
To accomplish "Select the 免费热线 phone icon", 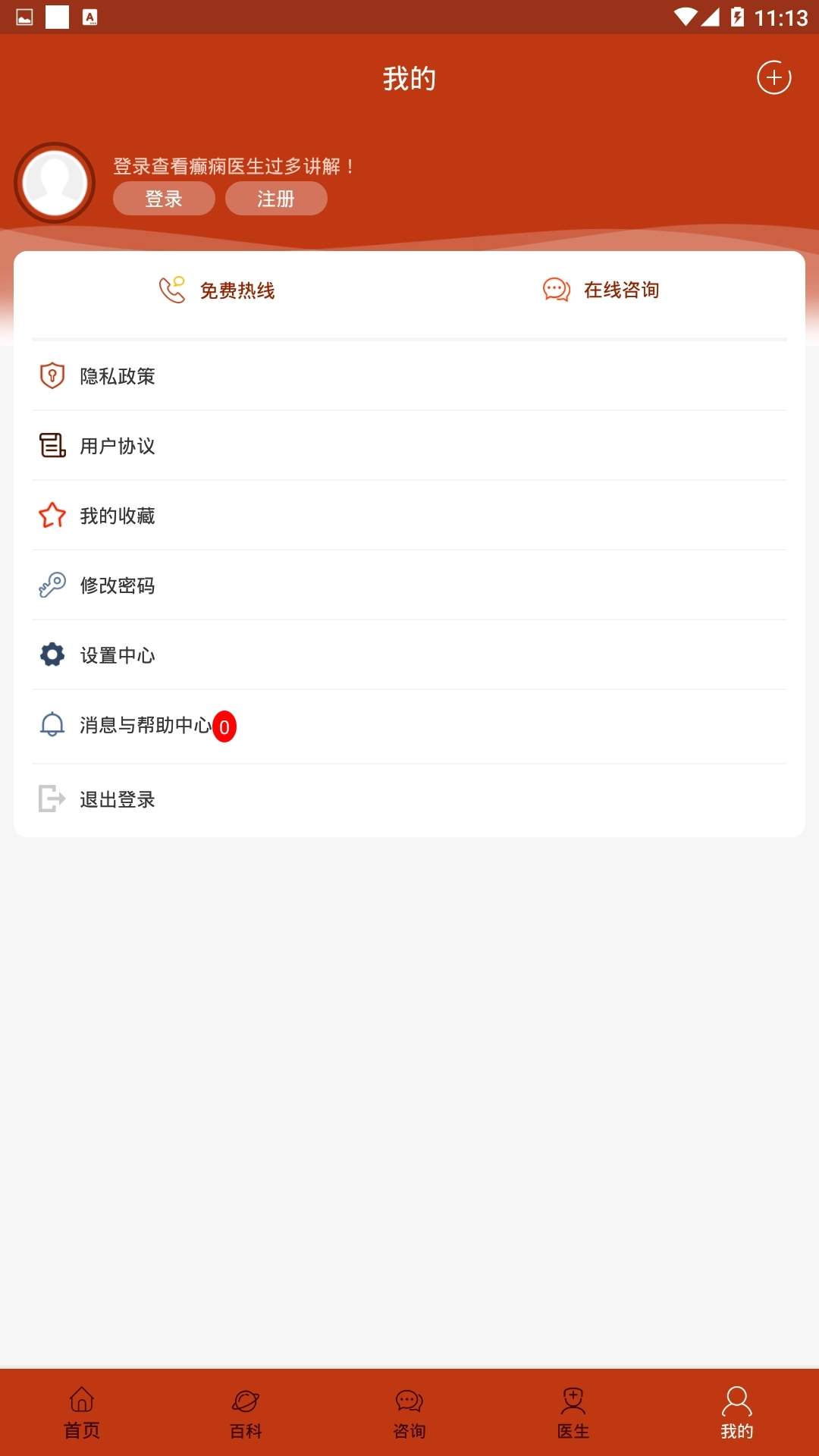I will point(173,290).
